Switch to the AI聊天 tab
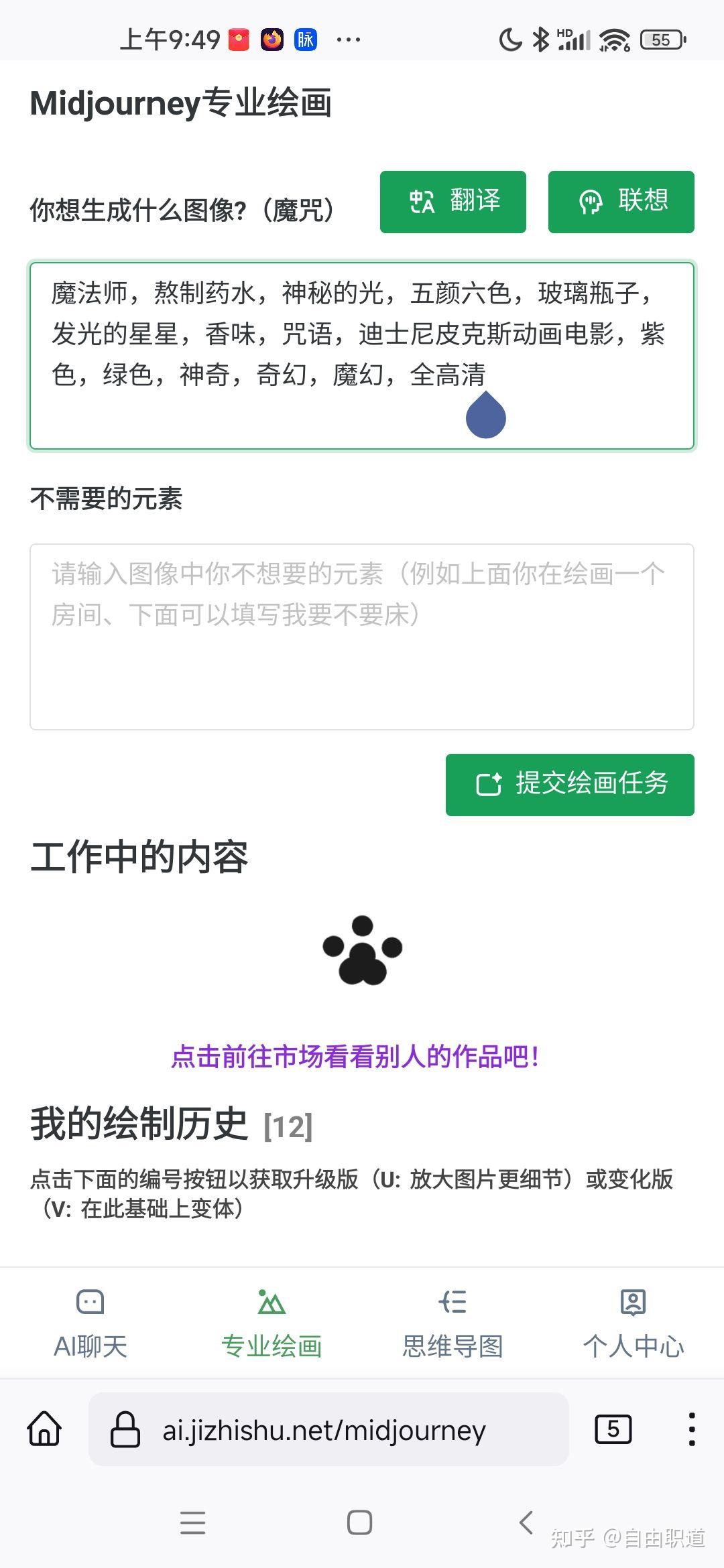Image resolution: width=724 pixels, height=1568 pixels. click(x=90, y=1323)
